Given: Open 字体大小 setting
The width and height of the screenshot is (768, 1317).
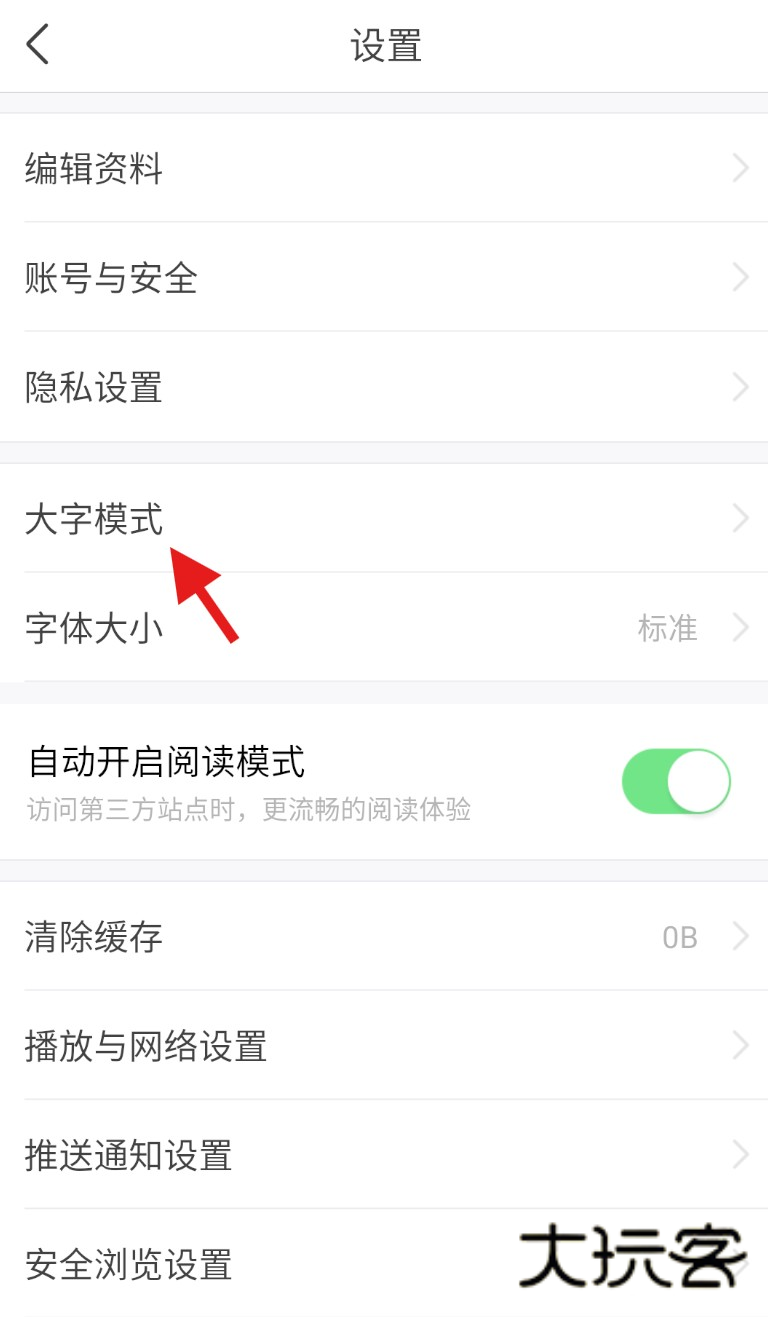Looking at the screenshot, I should 384,628.
